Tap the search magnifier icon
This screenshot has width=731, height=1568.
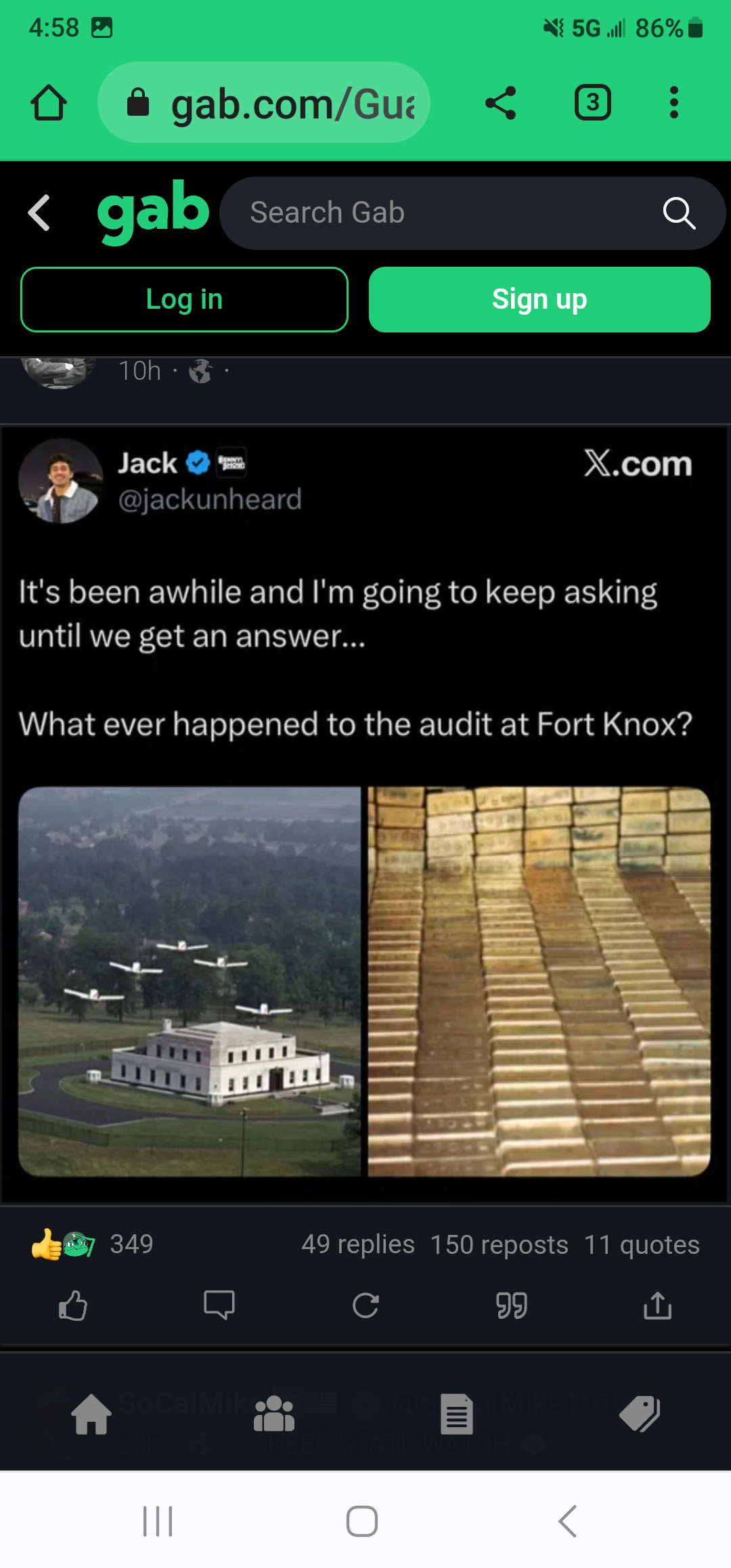click(679, 213)
